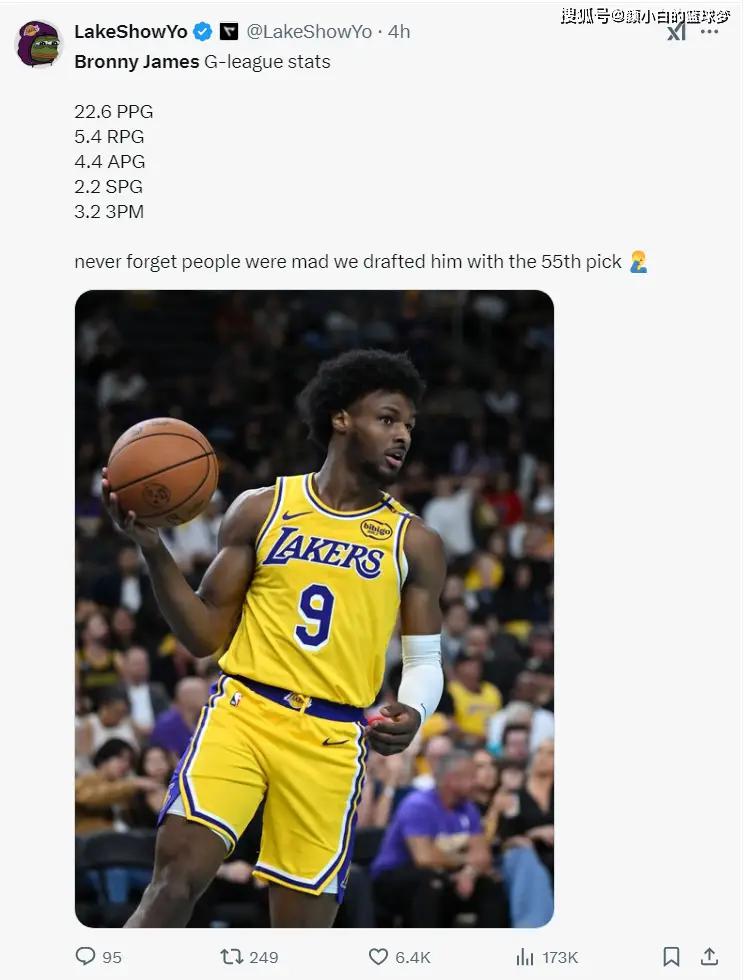
Task: Repost this G-league stats tweet
Action: point(232,957)
